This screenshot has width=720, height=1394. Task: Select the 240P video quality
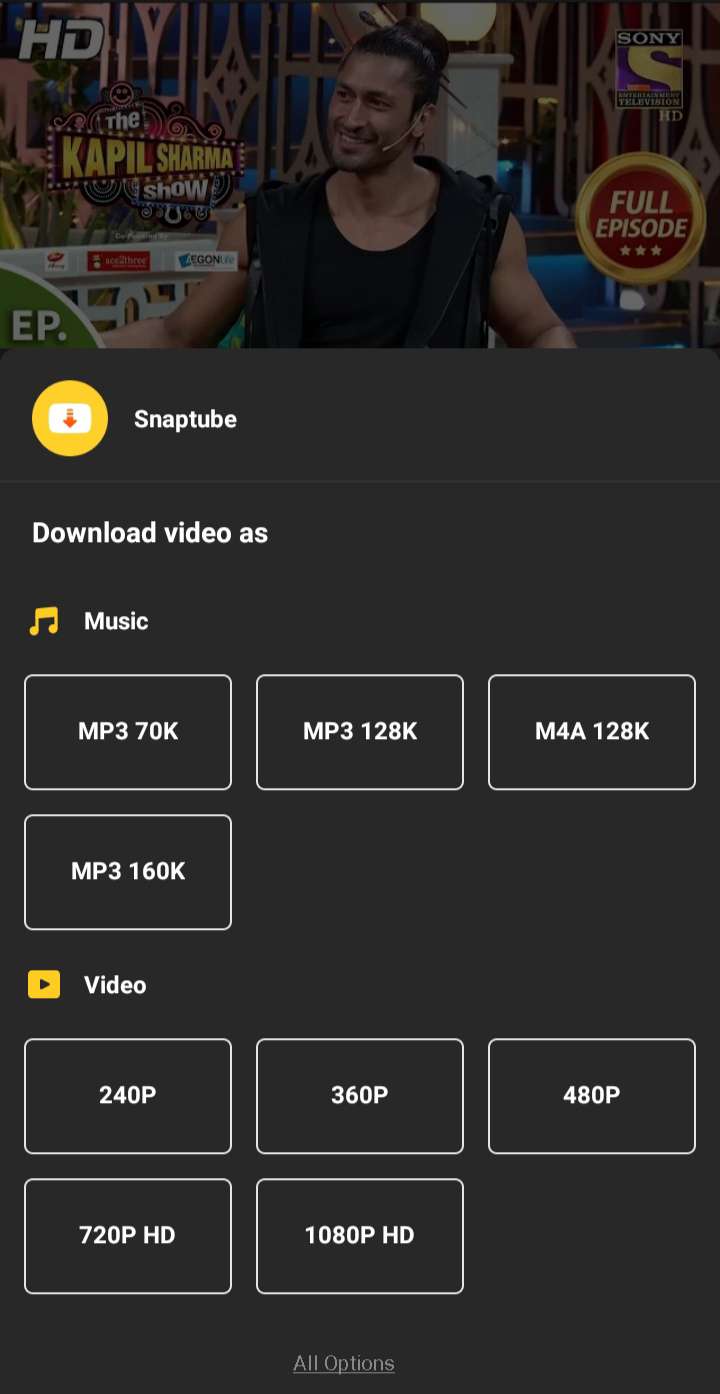pyautogui.click(x=127, y=1095)
